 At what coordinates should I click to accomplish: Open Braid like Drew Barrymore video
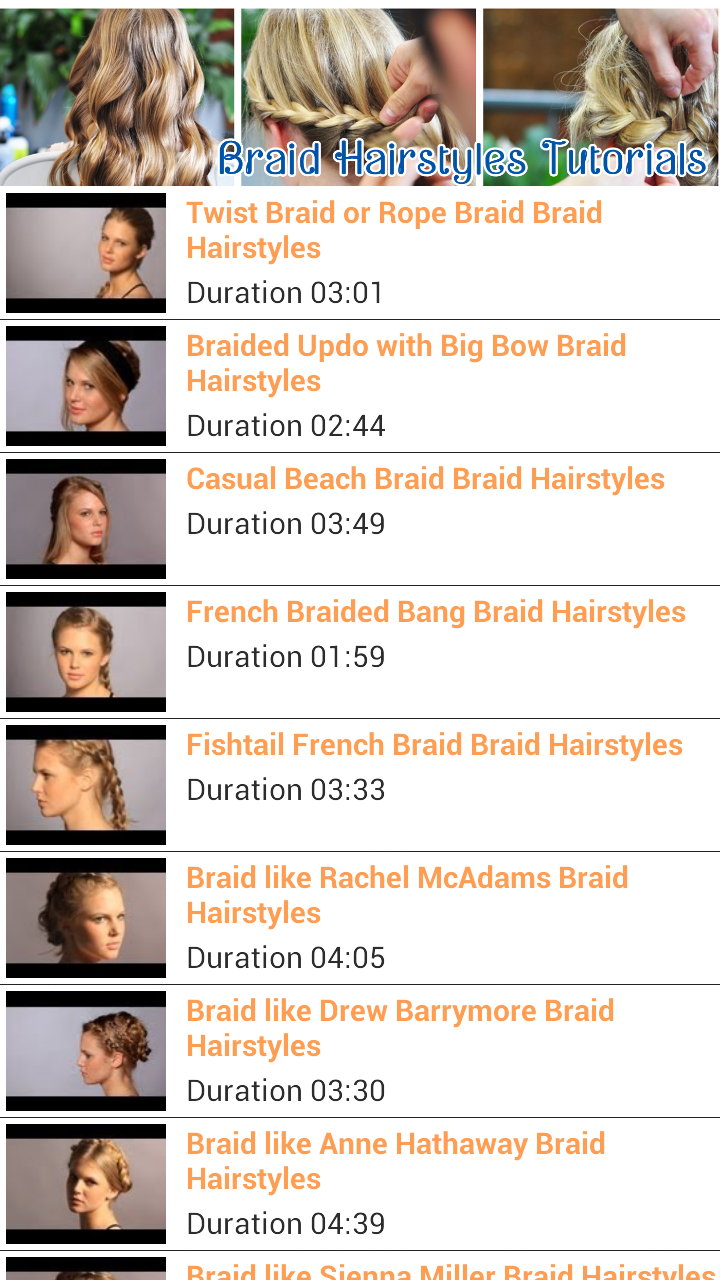[400, 1028]
